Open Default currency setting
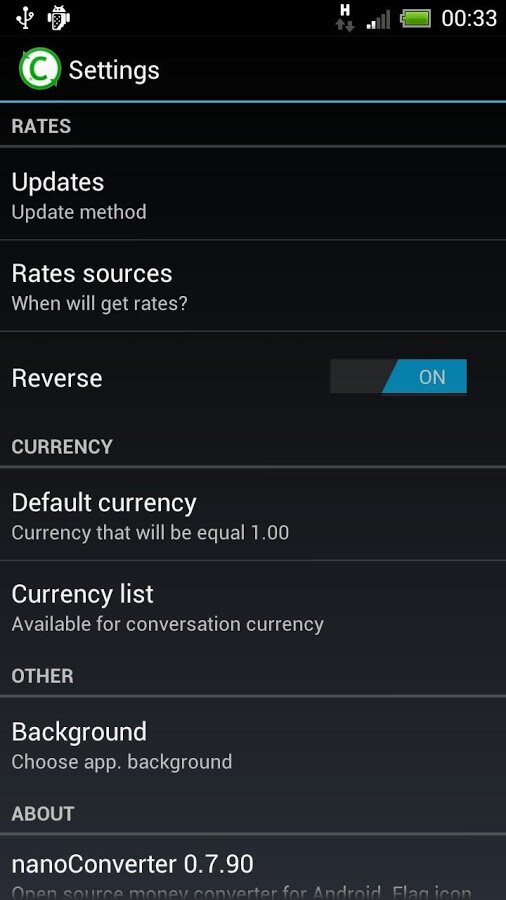506x900 pixels. [x=253, y=514]
